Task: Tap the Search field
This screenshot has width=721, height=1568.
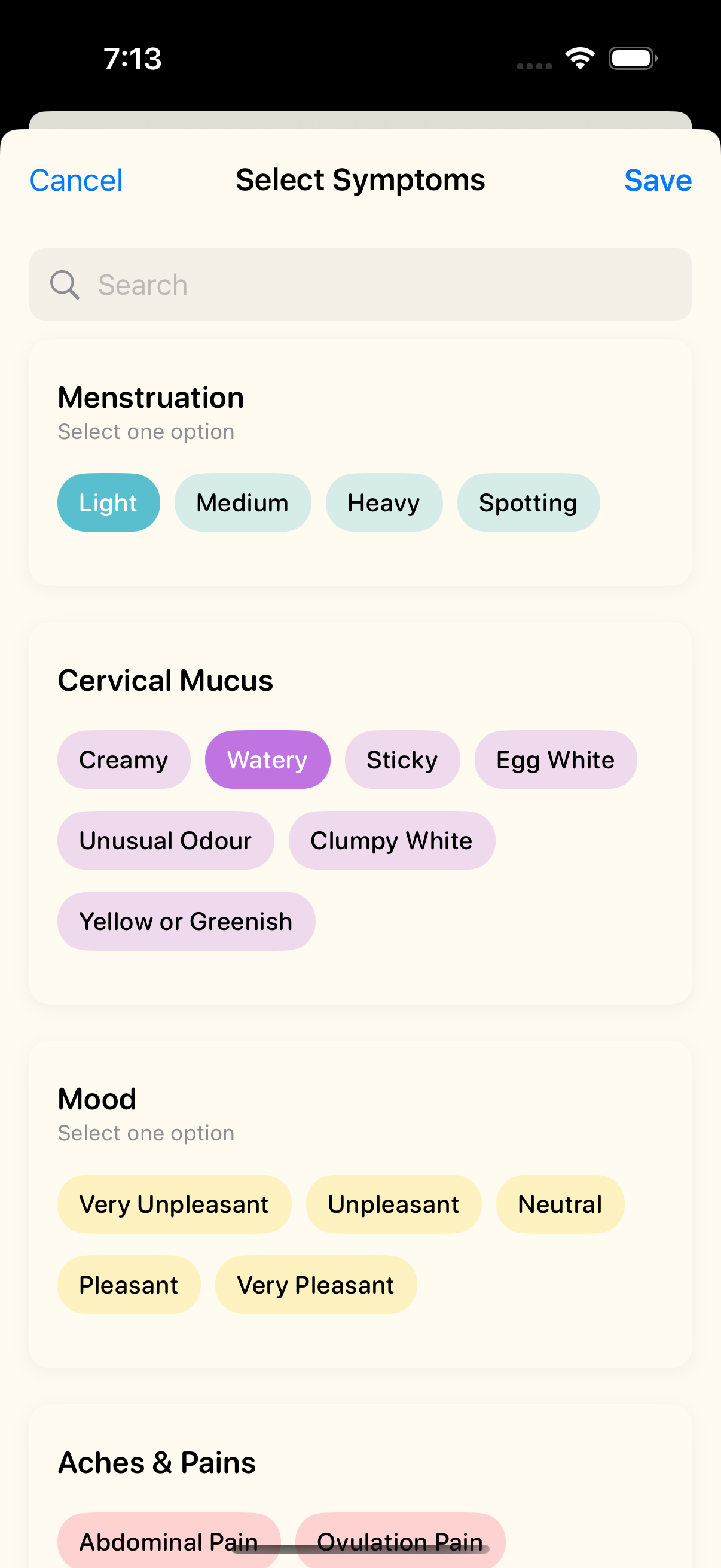Action: pos(360,284)
